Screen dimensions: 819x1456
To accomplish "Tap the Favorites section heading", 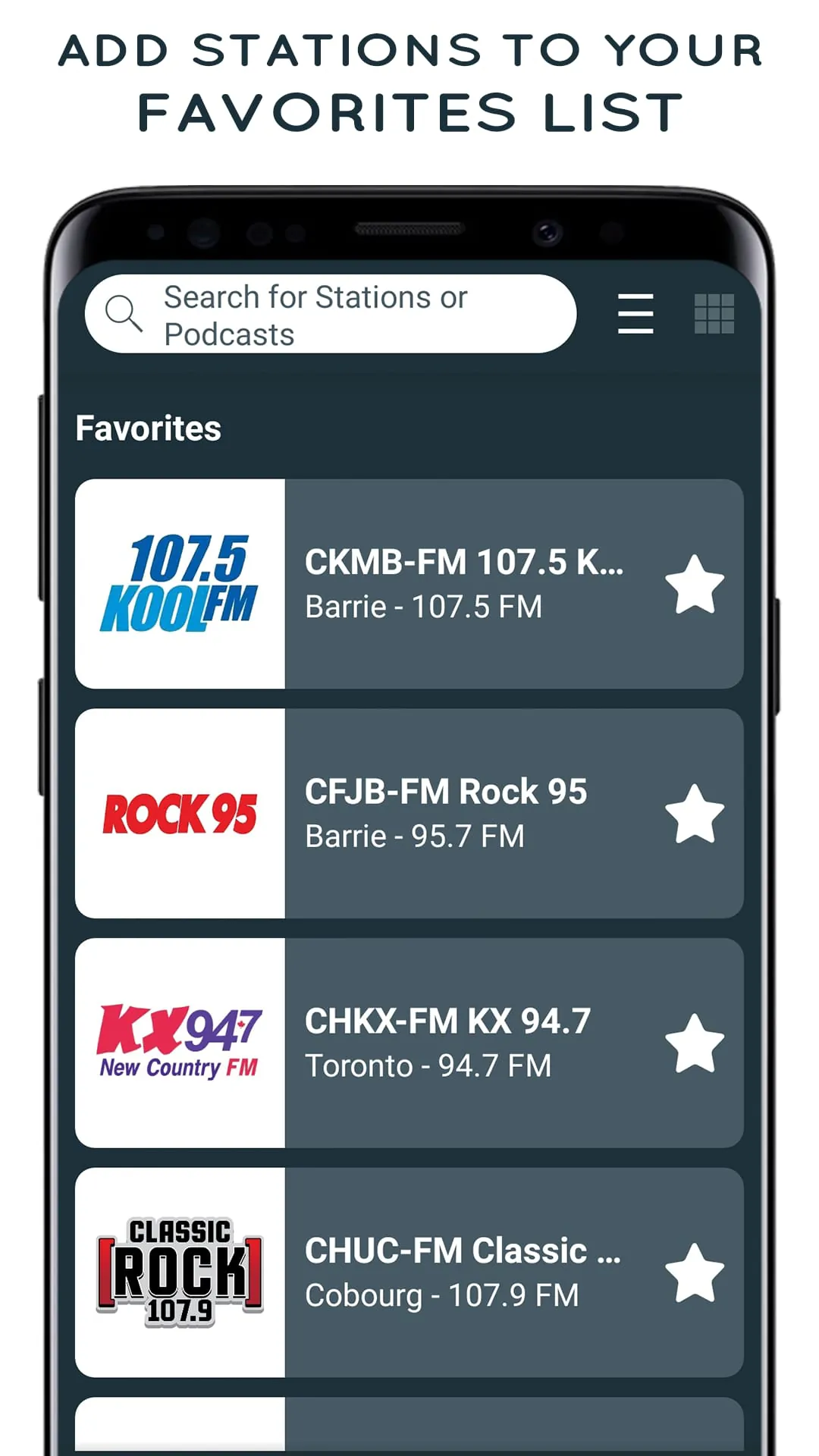I will coord(149,427).
